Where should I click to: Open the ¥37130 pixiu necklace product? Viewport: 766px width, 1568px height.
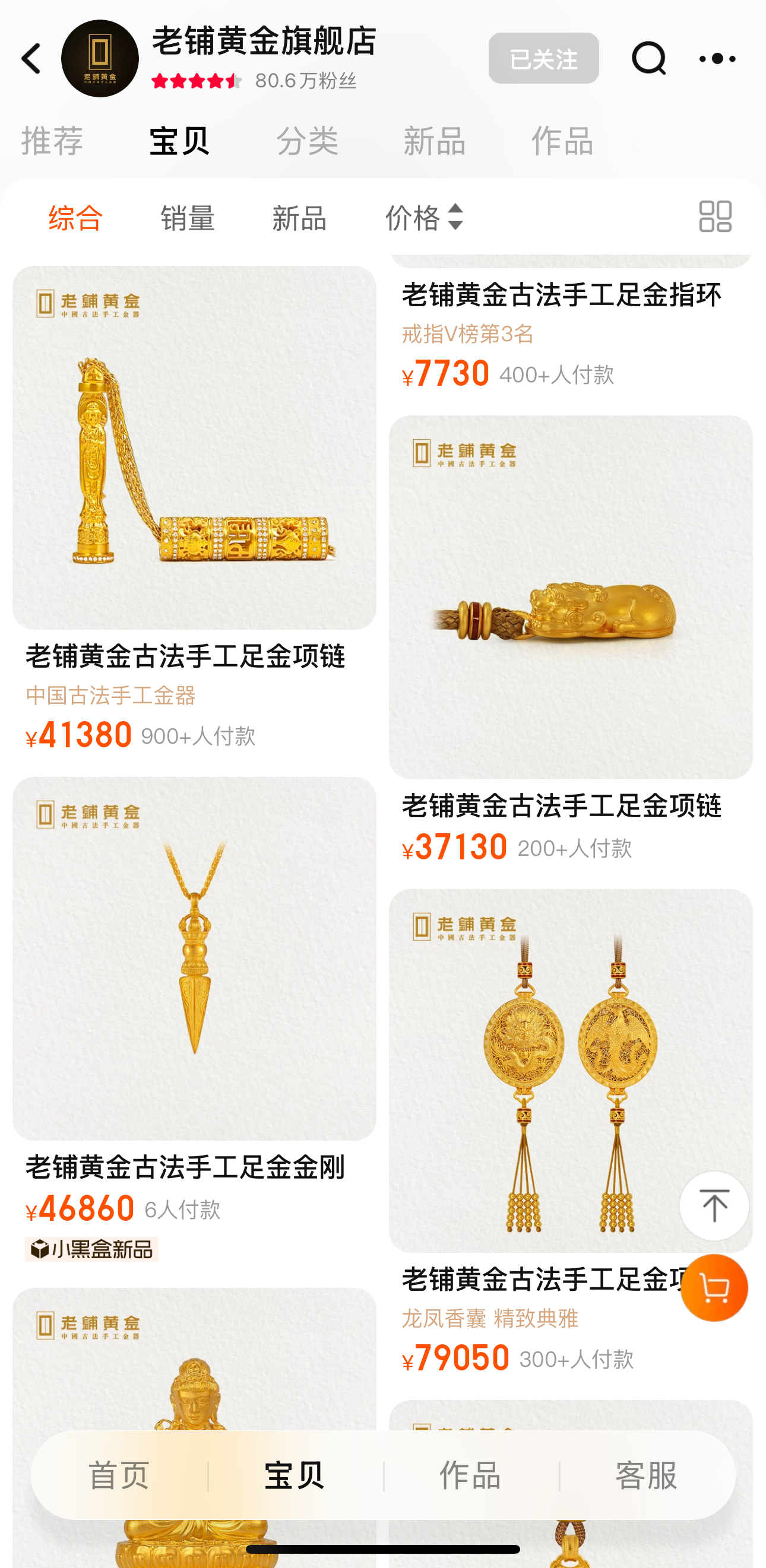point(571,597)
